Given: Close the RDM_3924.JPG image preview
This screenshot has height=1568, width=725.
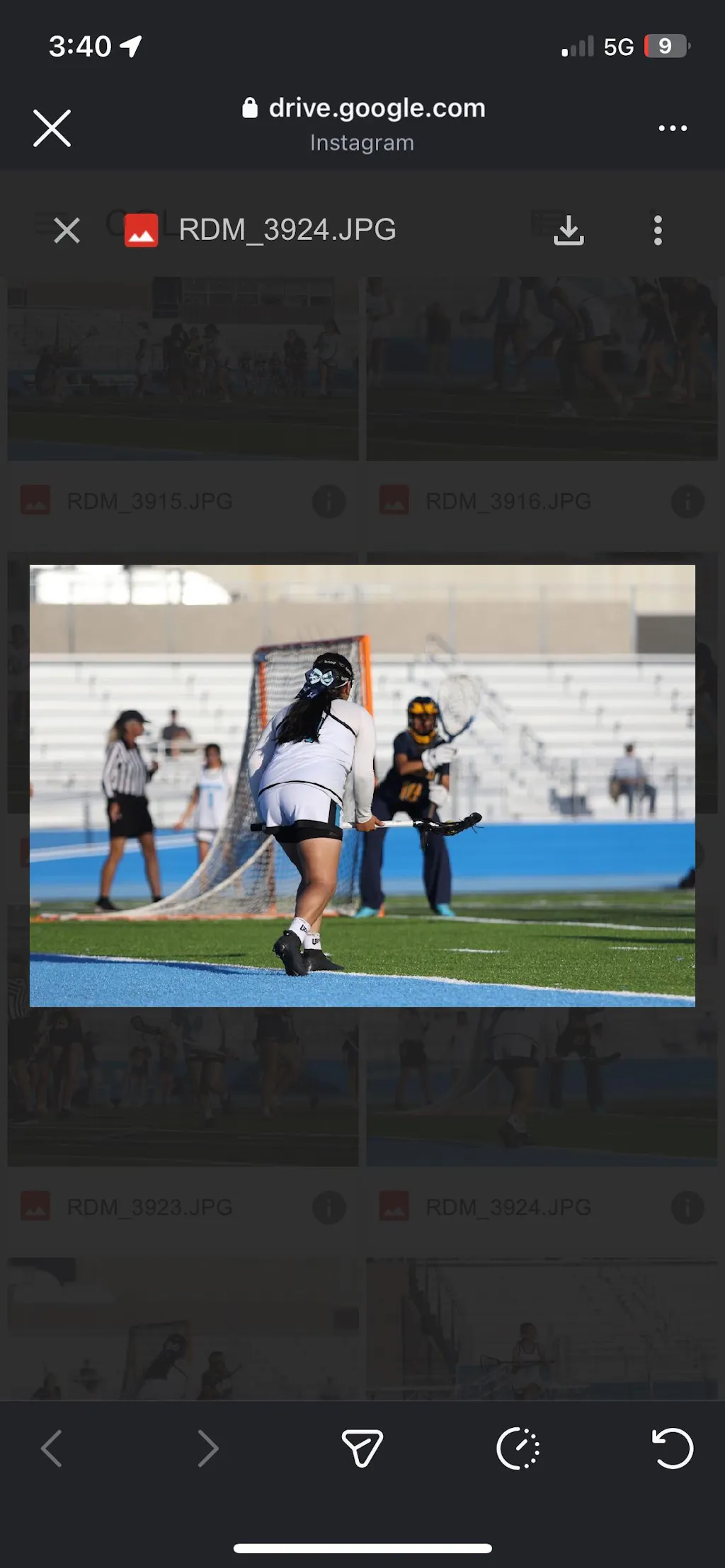Looking at the screenshot, I should point(67,230).
